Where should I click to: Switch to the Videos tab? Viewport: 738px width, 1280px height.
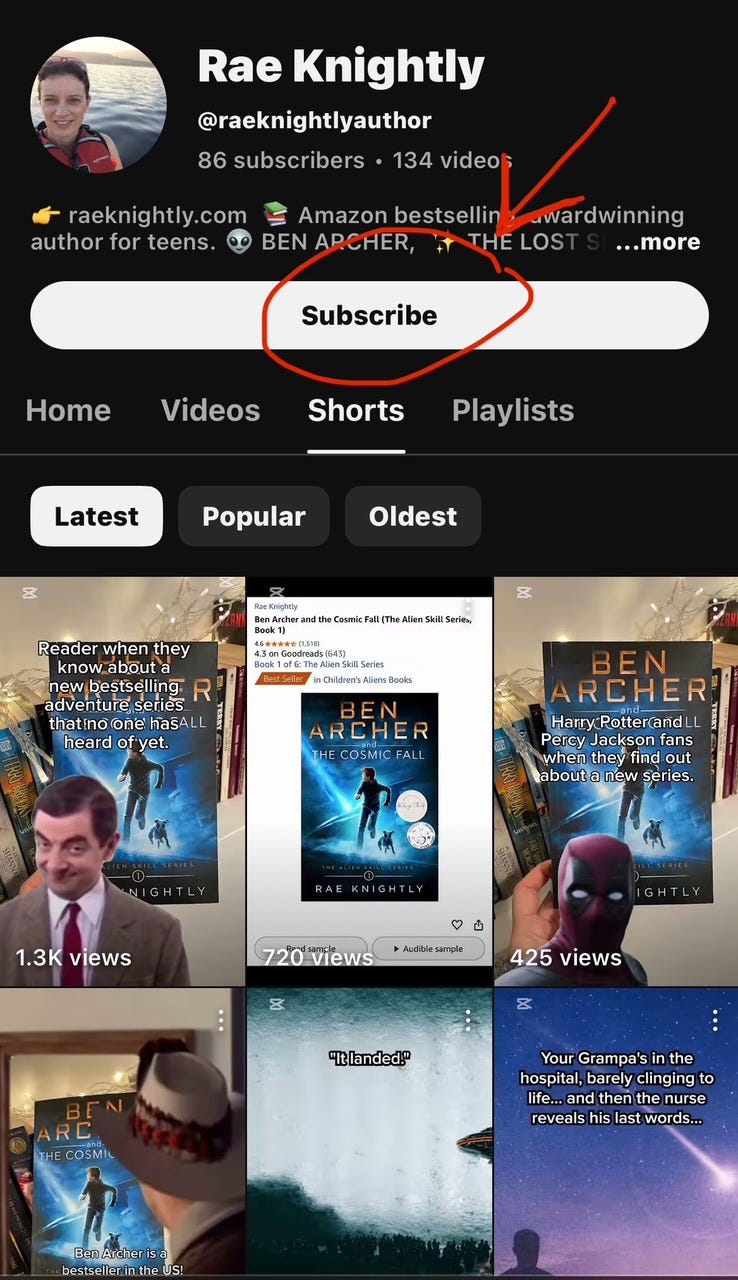click(x=210, y=410)
